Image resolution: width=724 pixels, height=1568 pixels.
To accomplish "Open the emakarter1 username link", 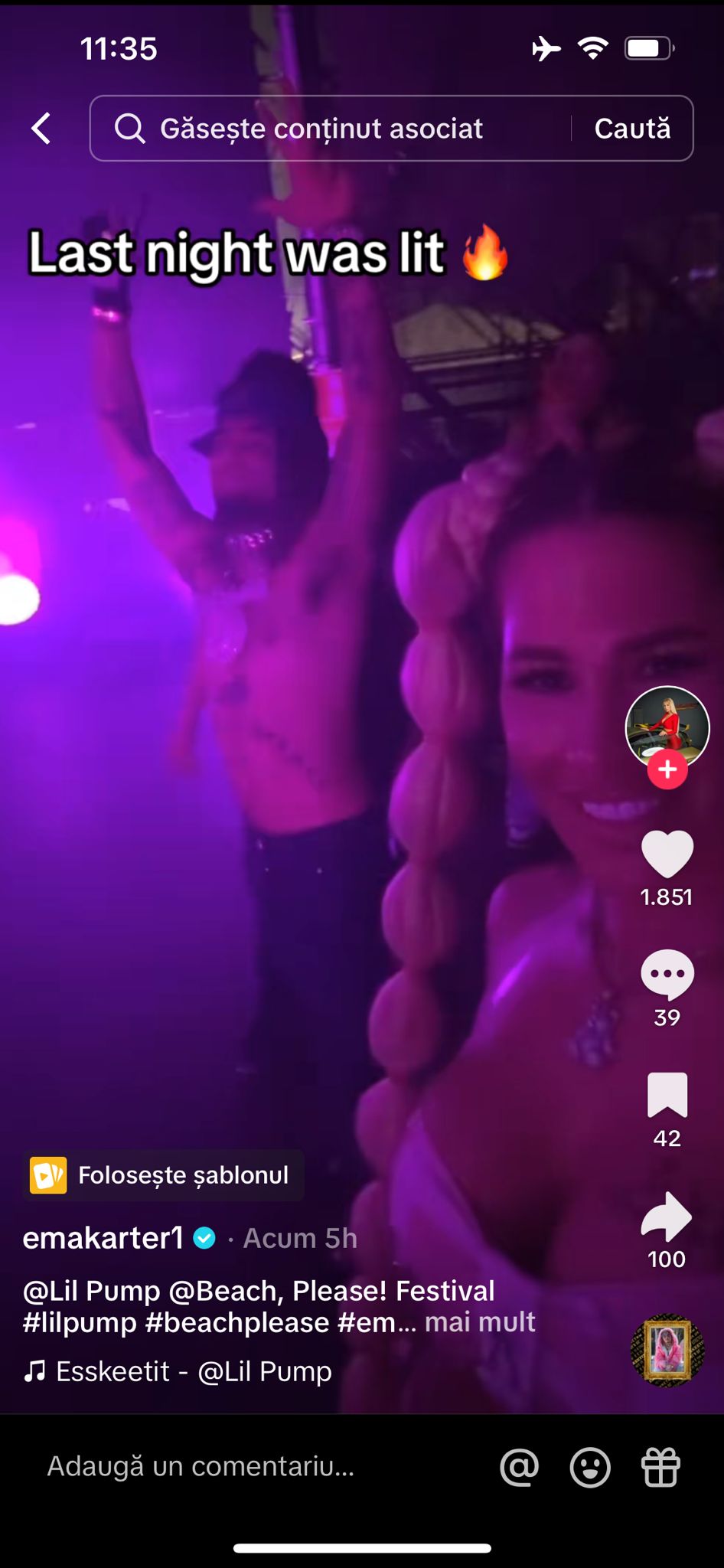I will tap(103, 1238).
